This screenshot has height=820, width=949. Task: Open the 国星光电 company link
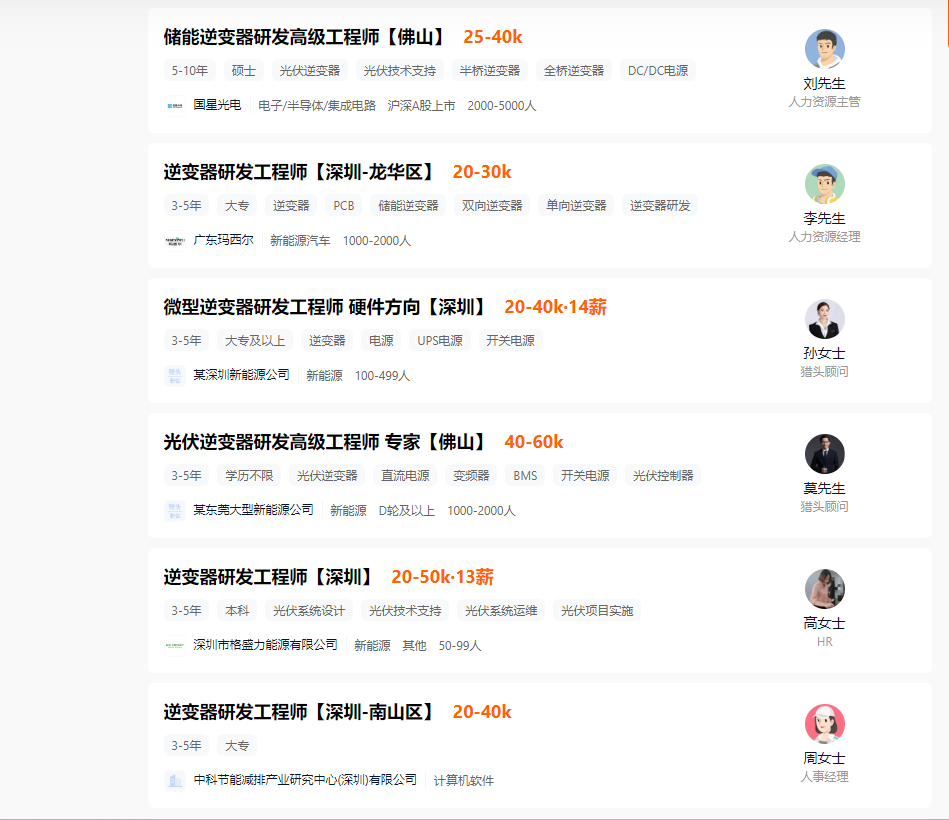coord(217,105)
